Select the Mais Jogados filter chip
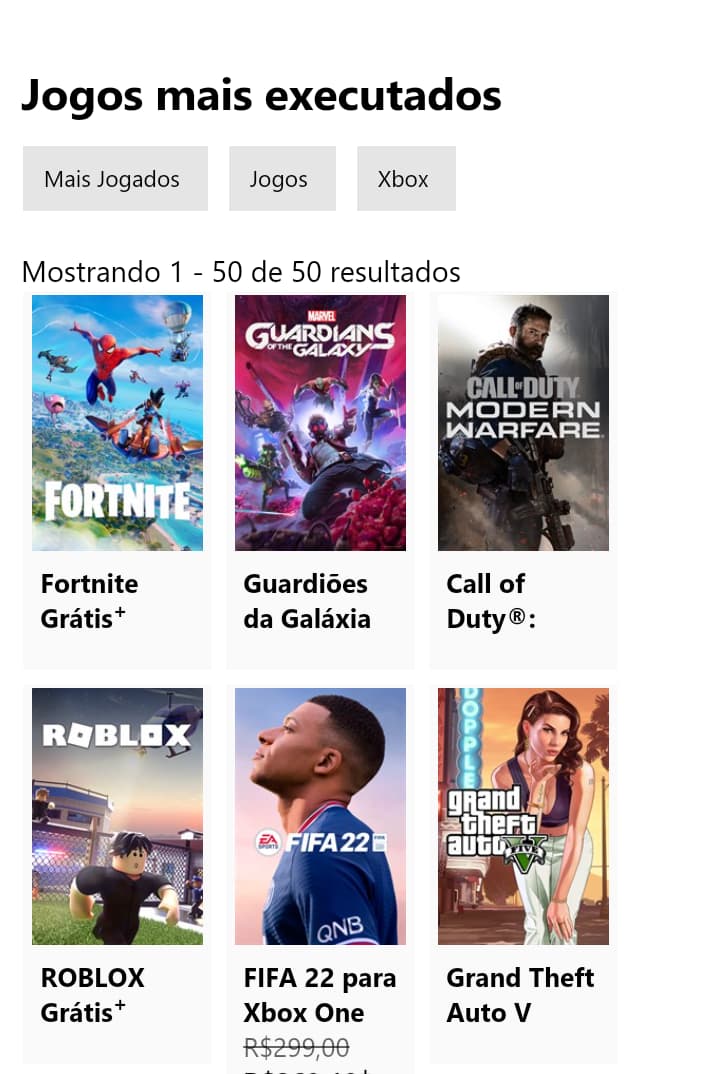720x1074 pixels. click(115, 179)
